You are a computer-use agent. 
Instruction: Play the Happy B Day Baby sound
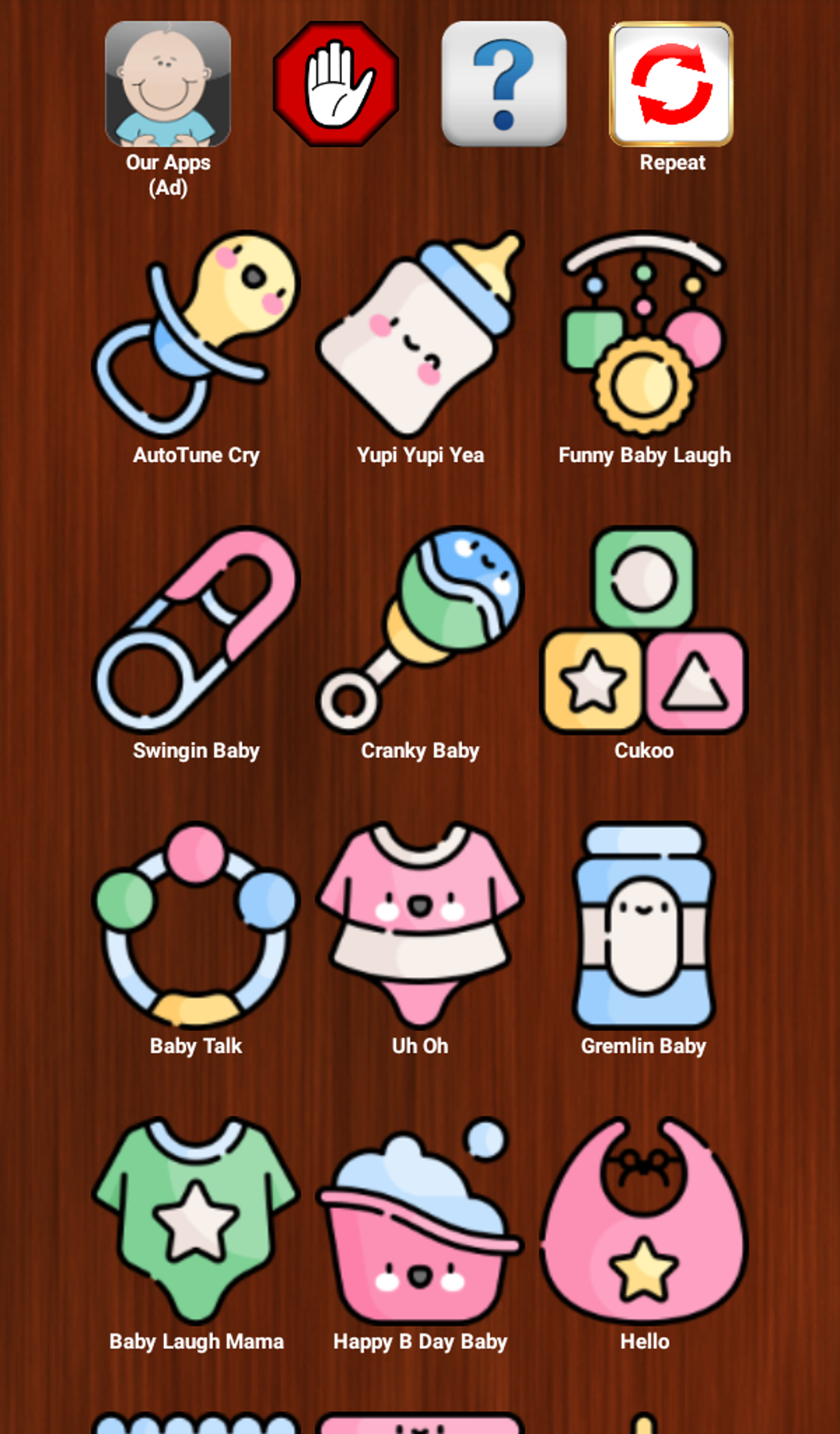[420, 1221]
